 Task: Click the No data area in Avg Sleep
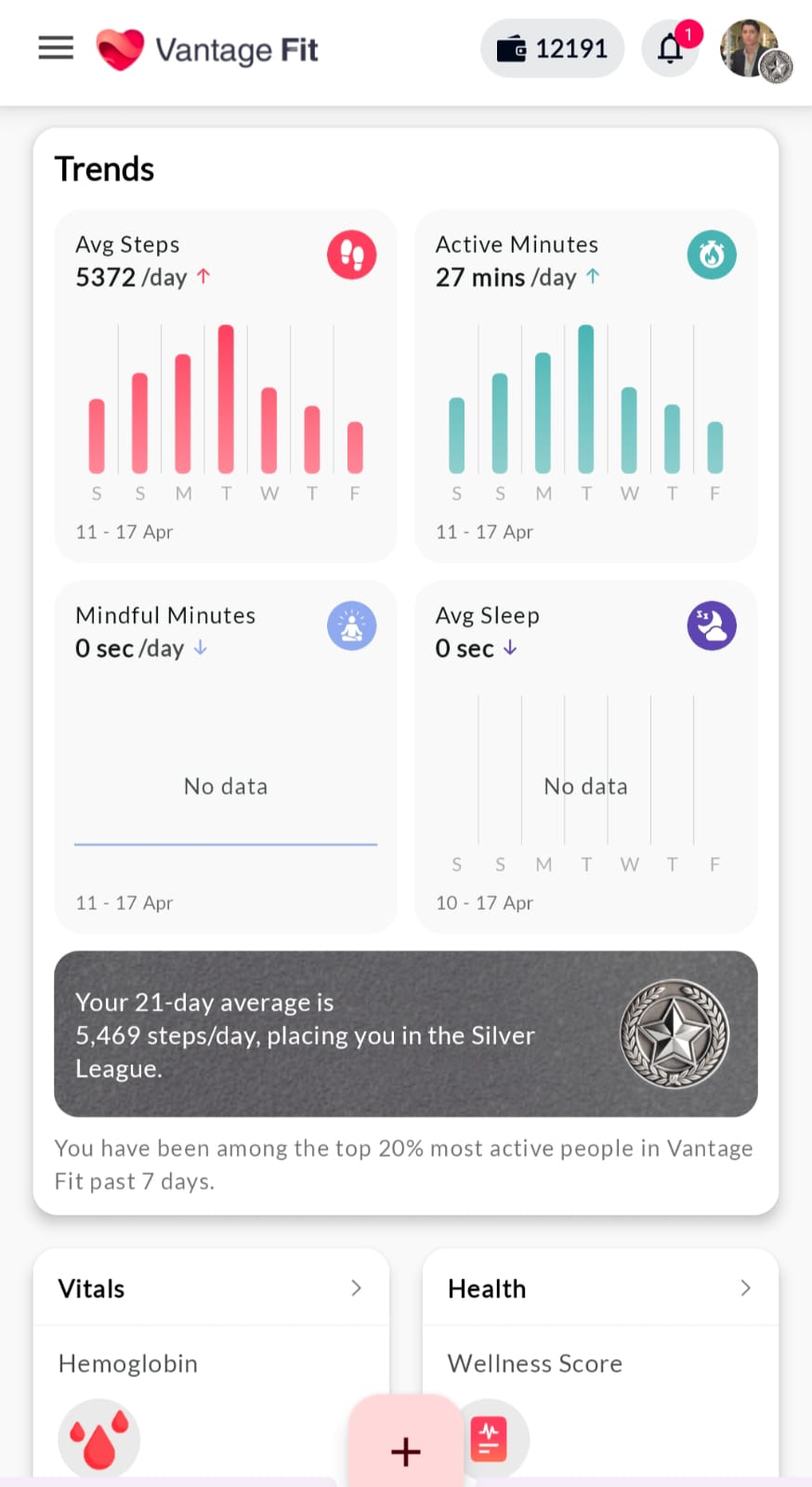point(585,785)
